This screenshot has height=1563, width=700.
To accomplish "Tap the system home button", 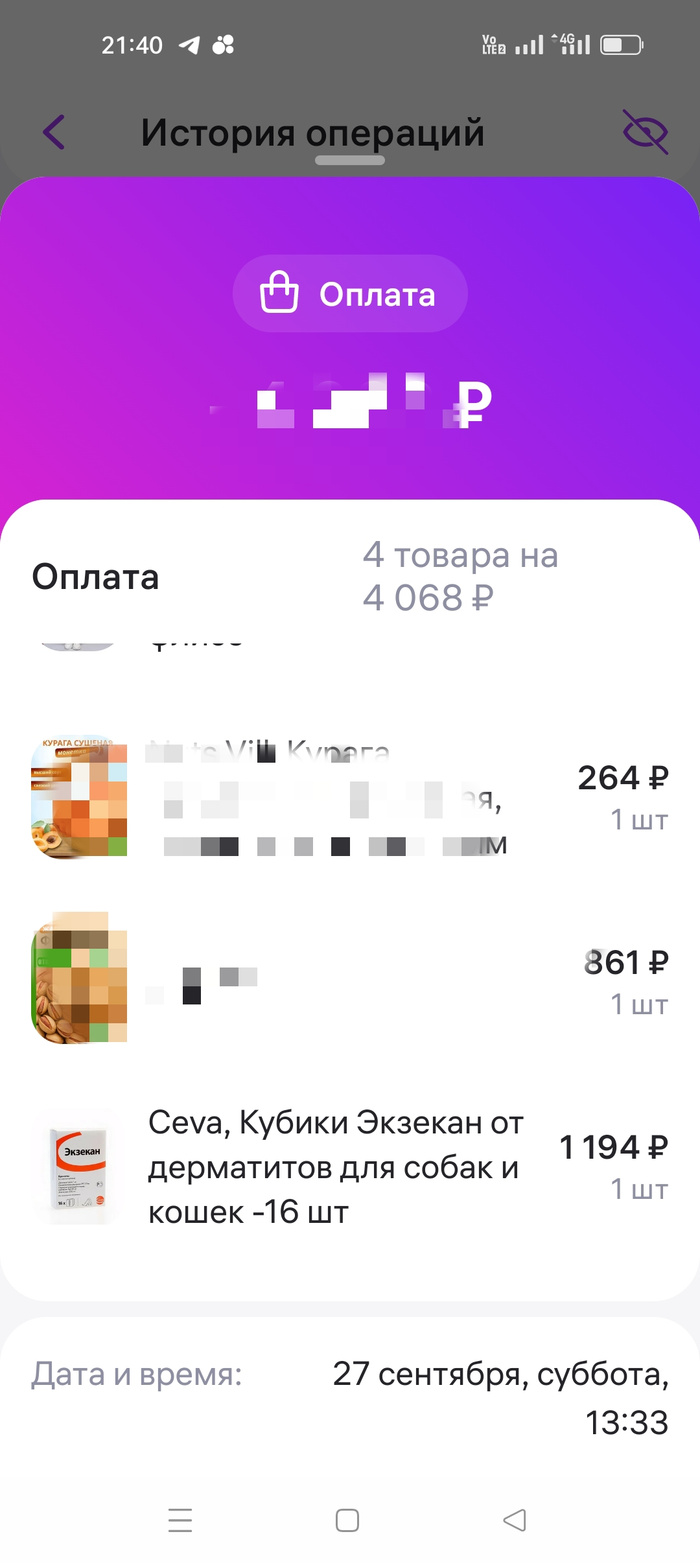I will click(347, 1521).
